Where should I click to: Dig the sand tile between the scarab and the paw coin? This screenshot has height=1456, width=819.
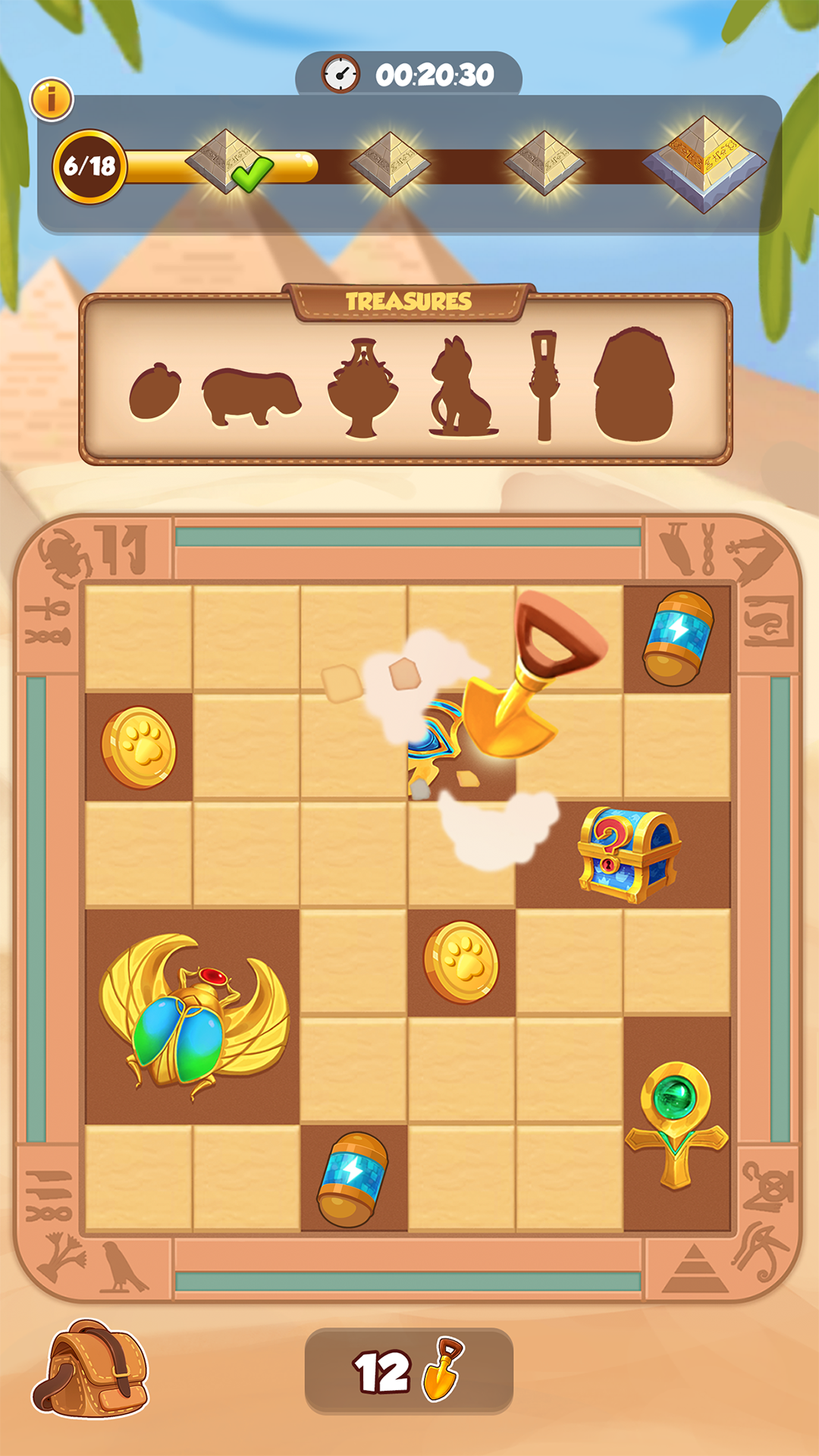coord(353,962)
